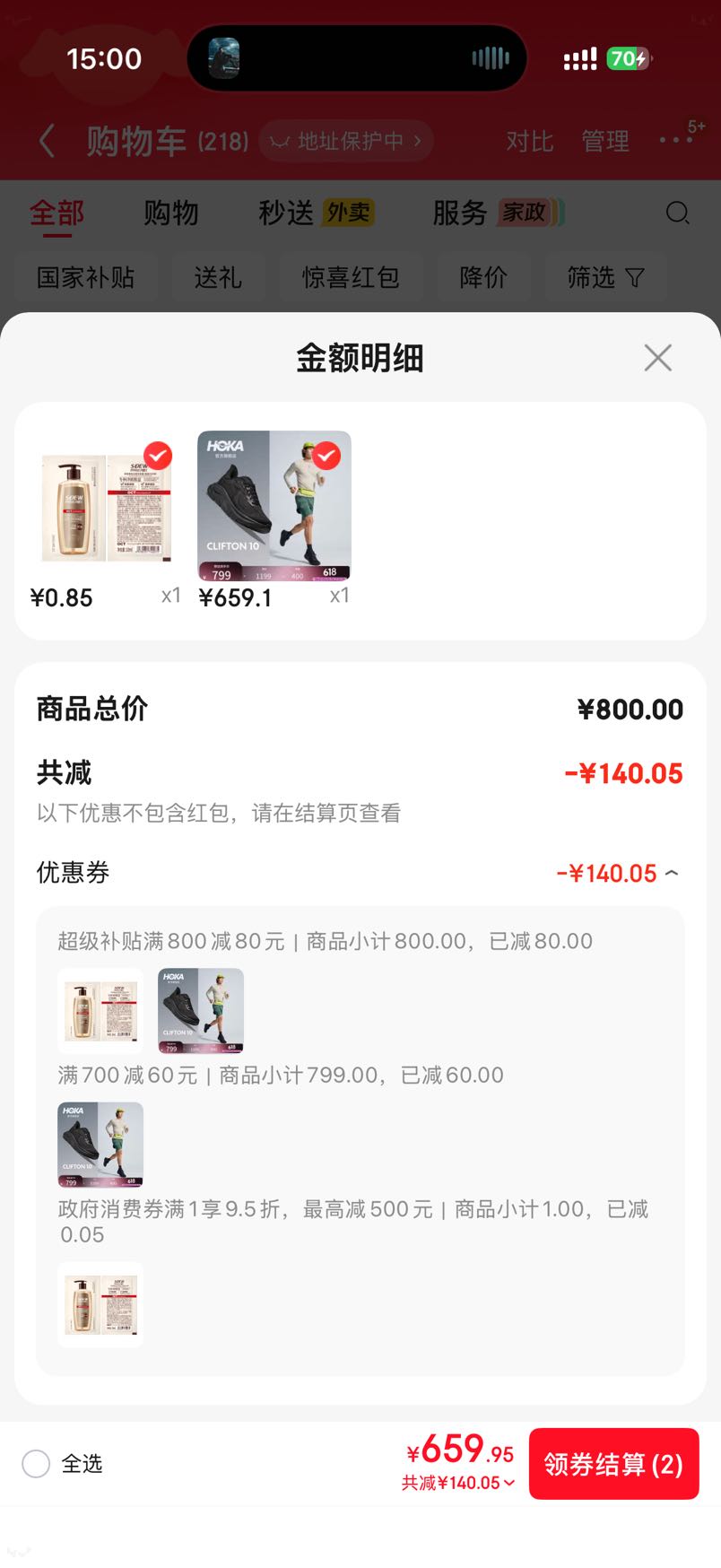Open 对比 compare option
This screenshot has height=1568, width=721.
[x=529, y=141]
